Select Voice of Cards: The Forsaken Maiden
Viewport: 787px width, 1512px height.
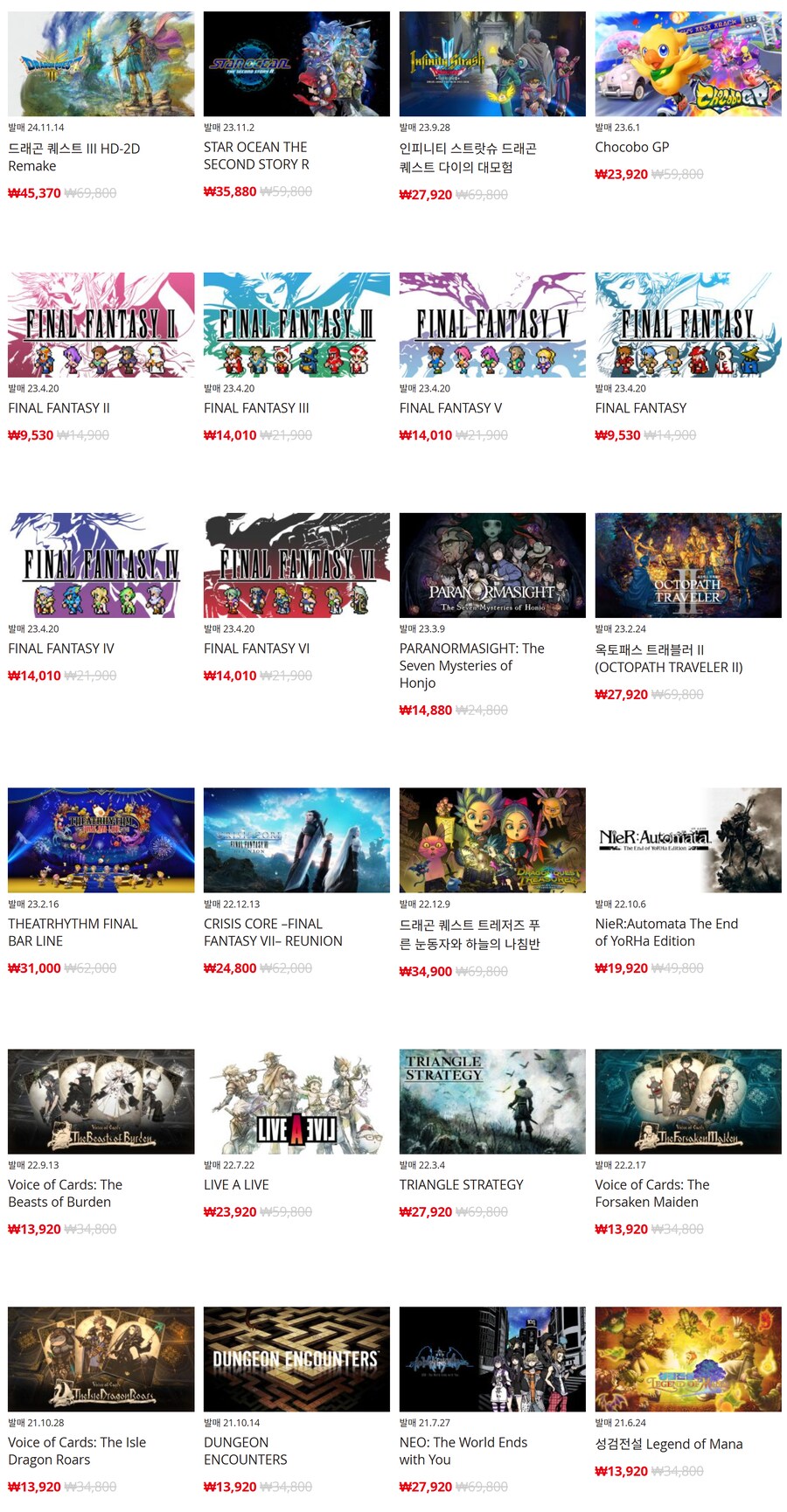(x=688, y=1101)
